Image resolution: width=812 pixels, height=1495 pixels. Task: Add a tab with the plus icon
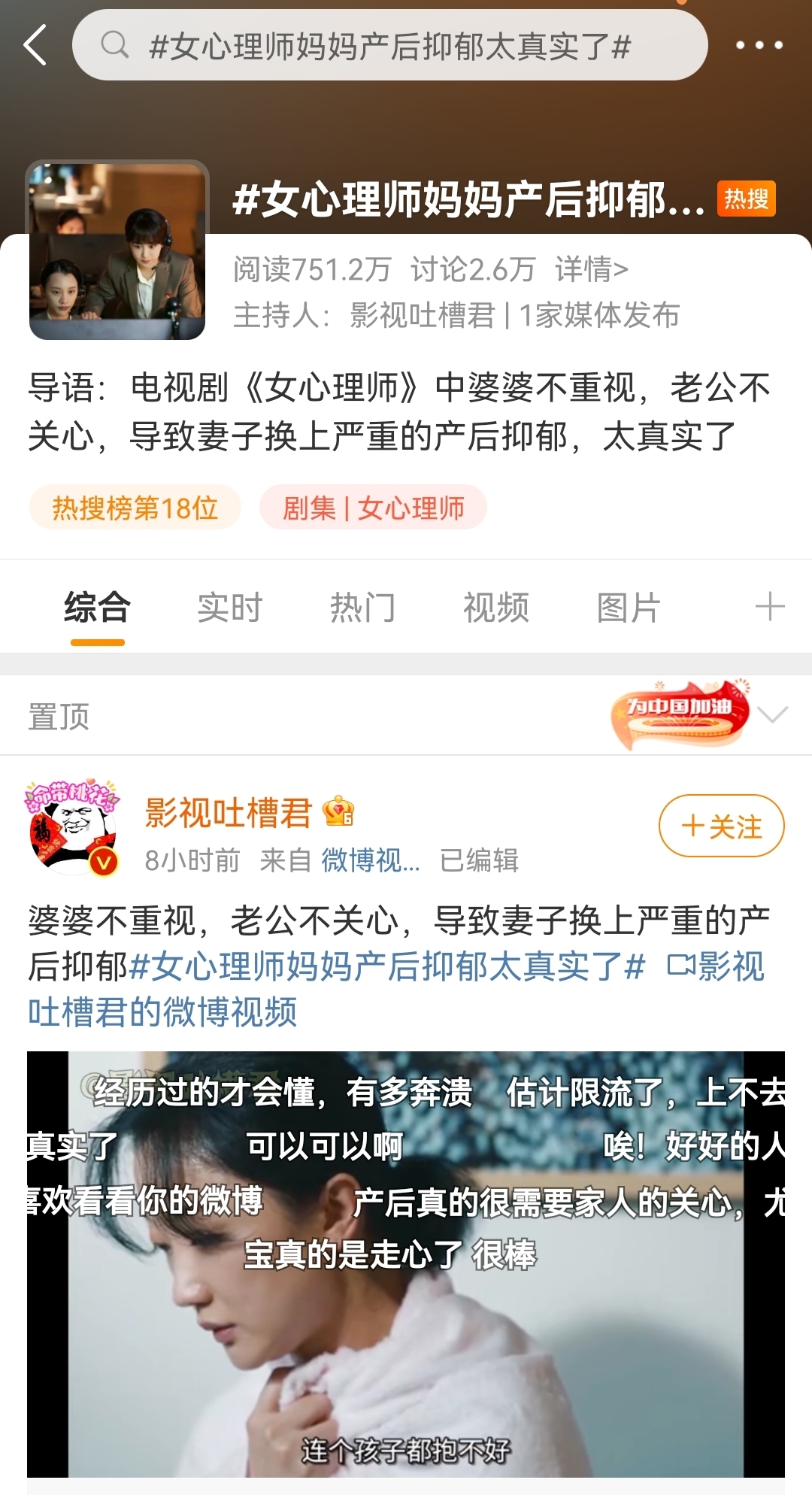click(x=769, y=607)
